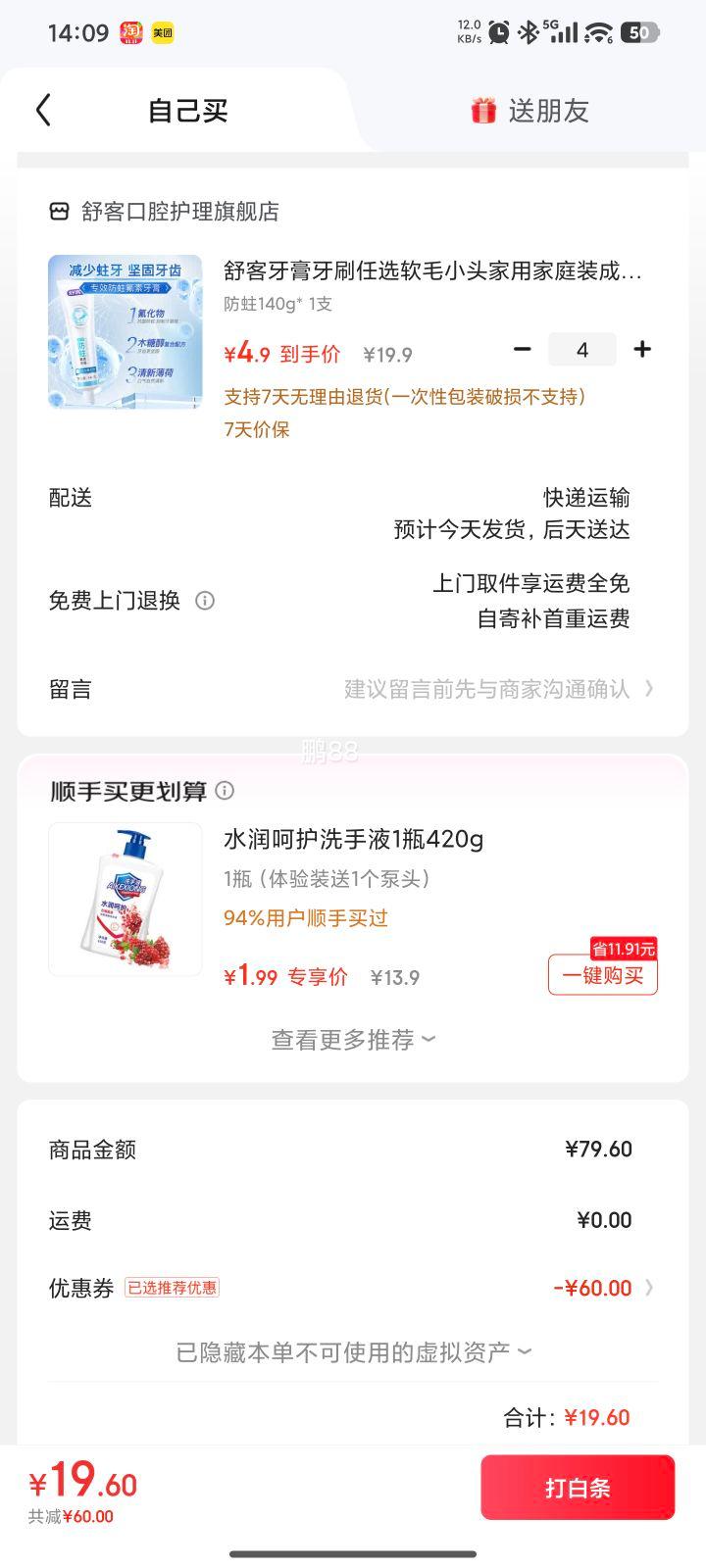Select the 自己买 tab

(x=184, y=110)
